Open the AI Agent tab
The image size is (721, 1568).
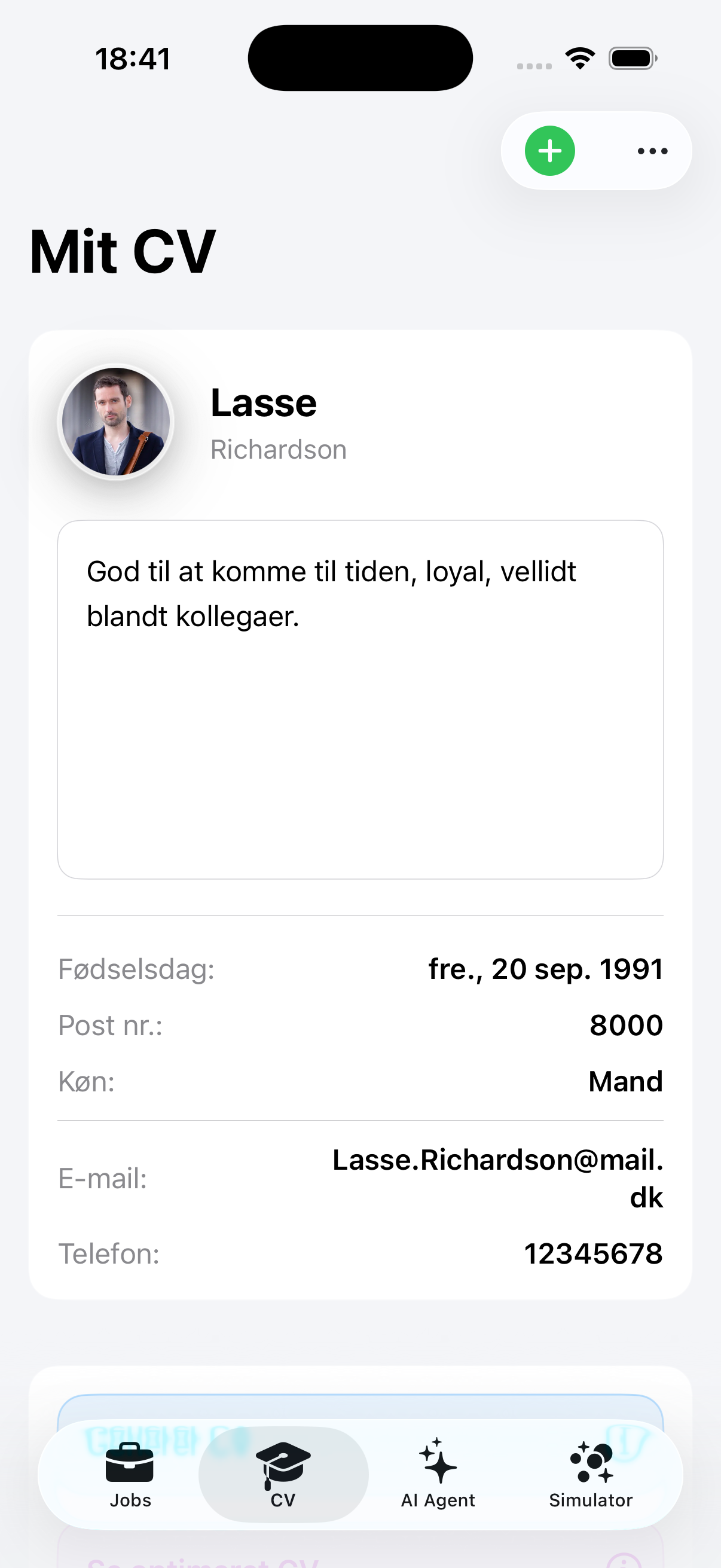click(x=438, y=1474)
